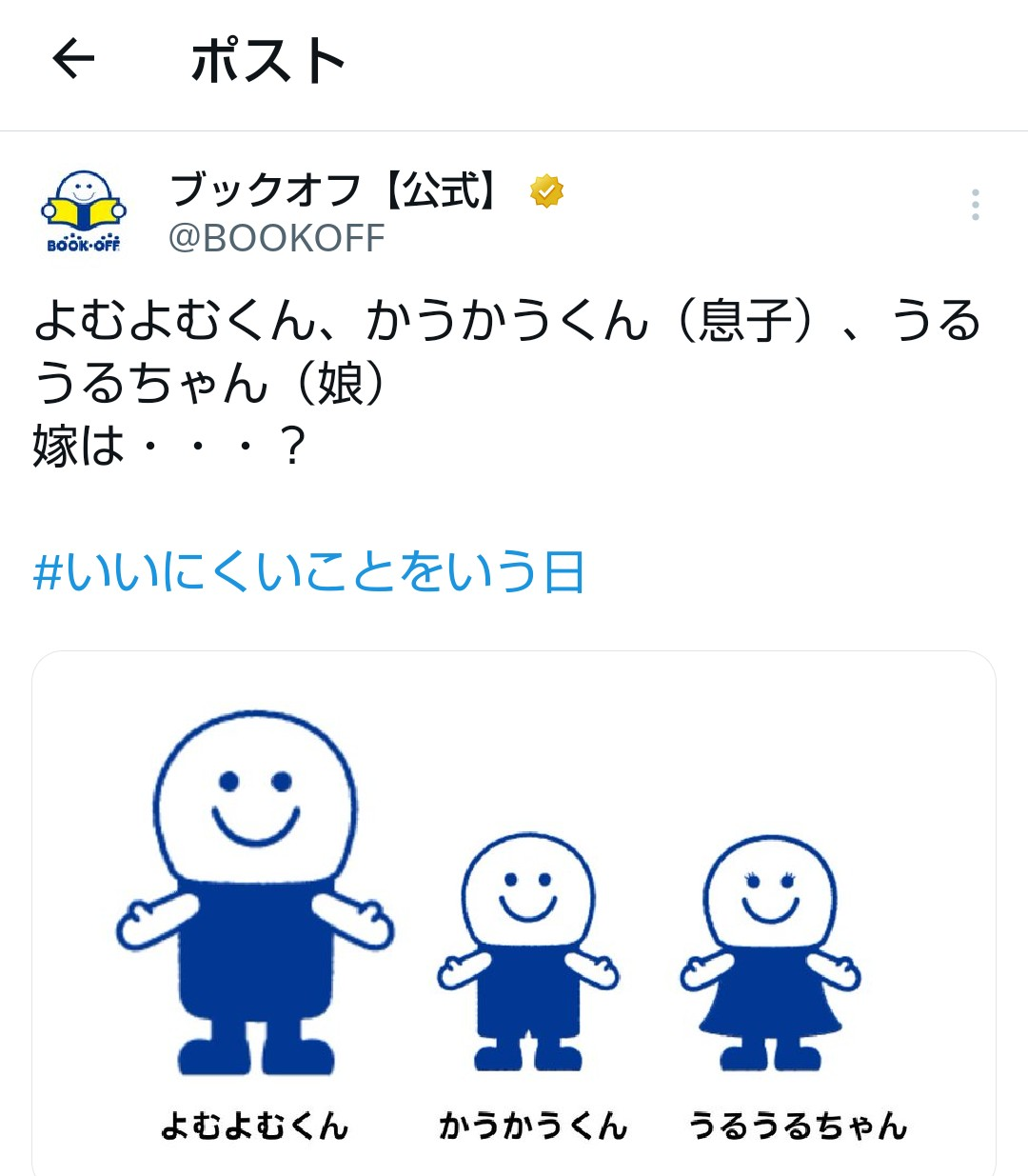Open the post's three-dot overflow menu

[975, 205]
